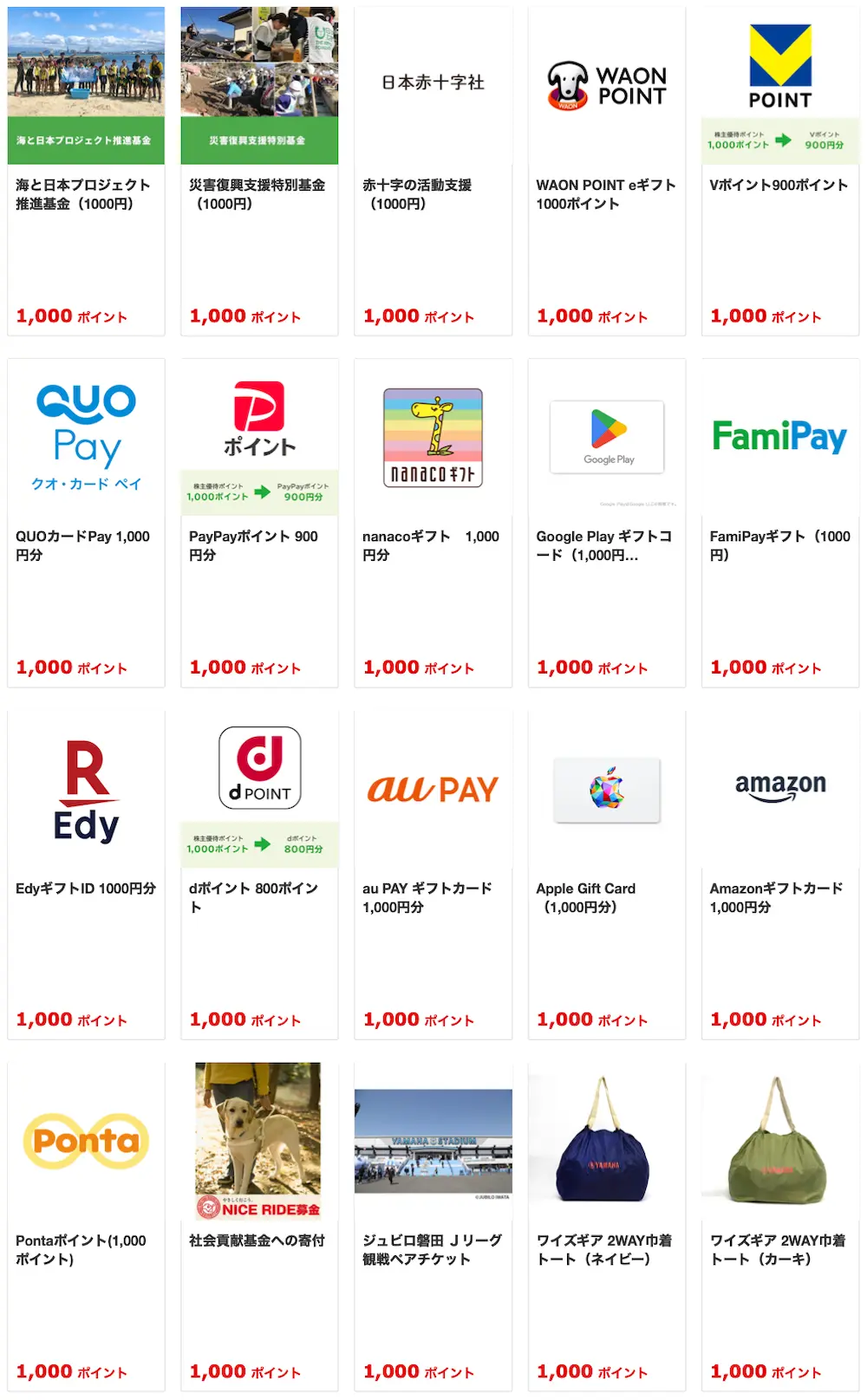Choose dポイント 800ポイント reward
This screenshot has height=1400, width=867.
[x=259, y=876]
